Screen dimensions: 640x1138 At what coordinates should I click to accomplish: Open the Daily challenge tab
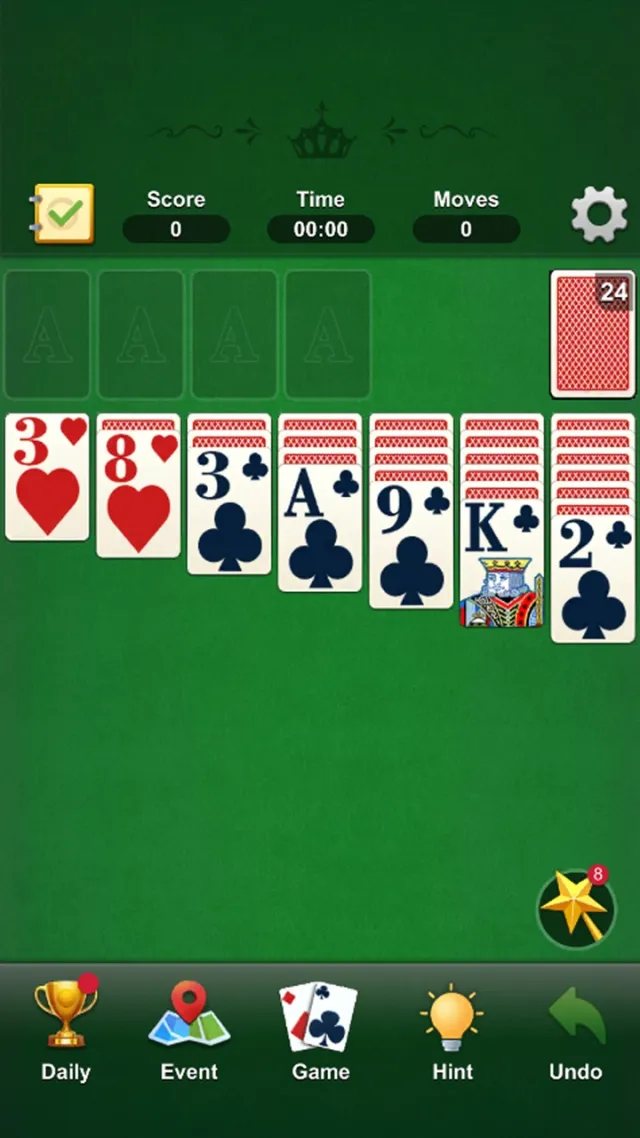(66, 1031)
